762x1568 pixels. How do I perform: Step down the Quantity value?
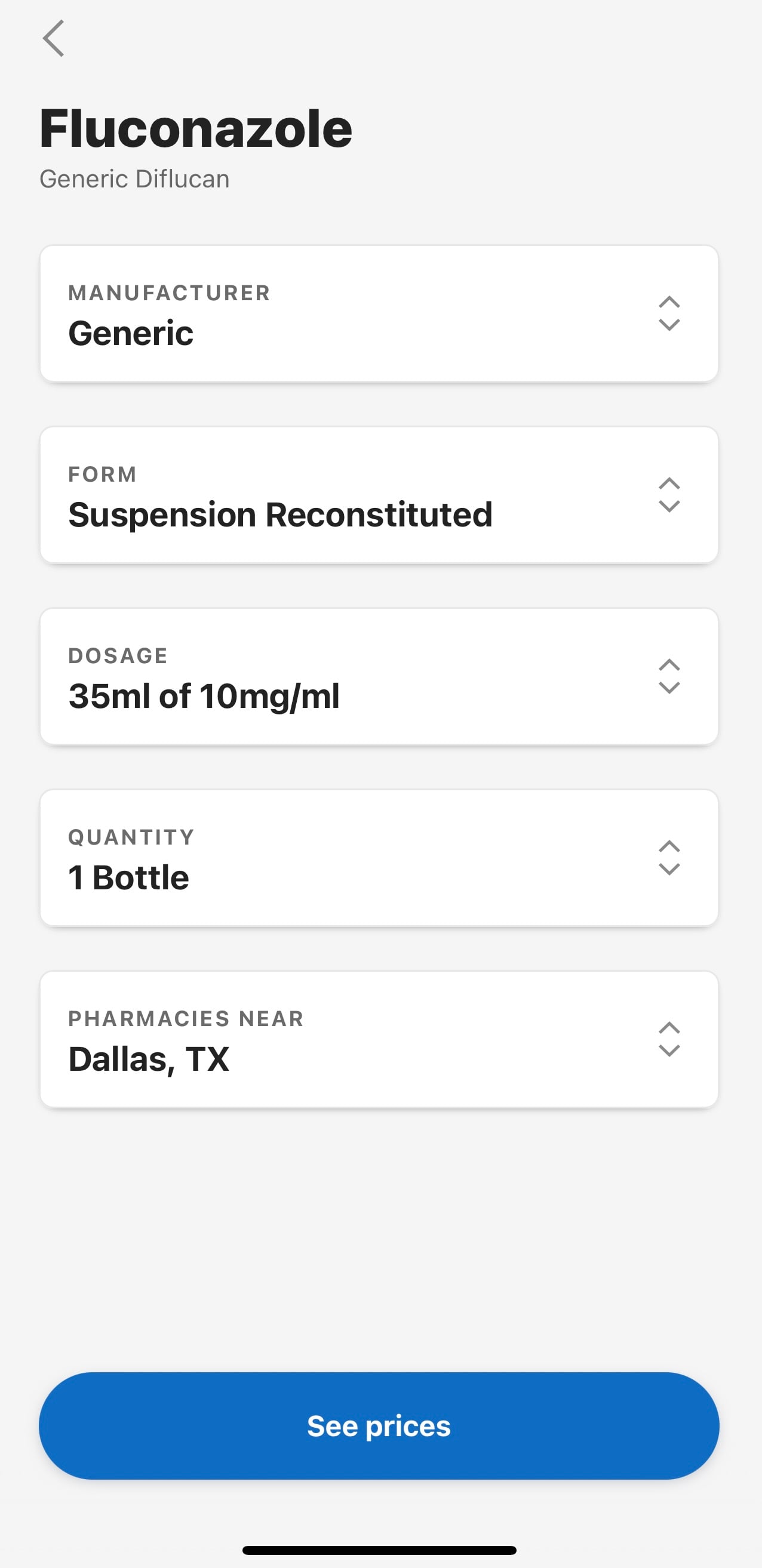click(x=669, y=870)
